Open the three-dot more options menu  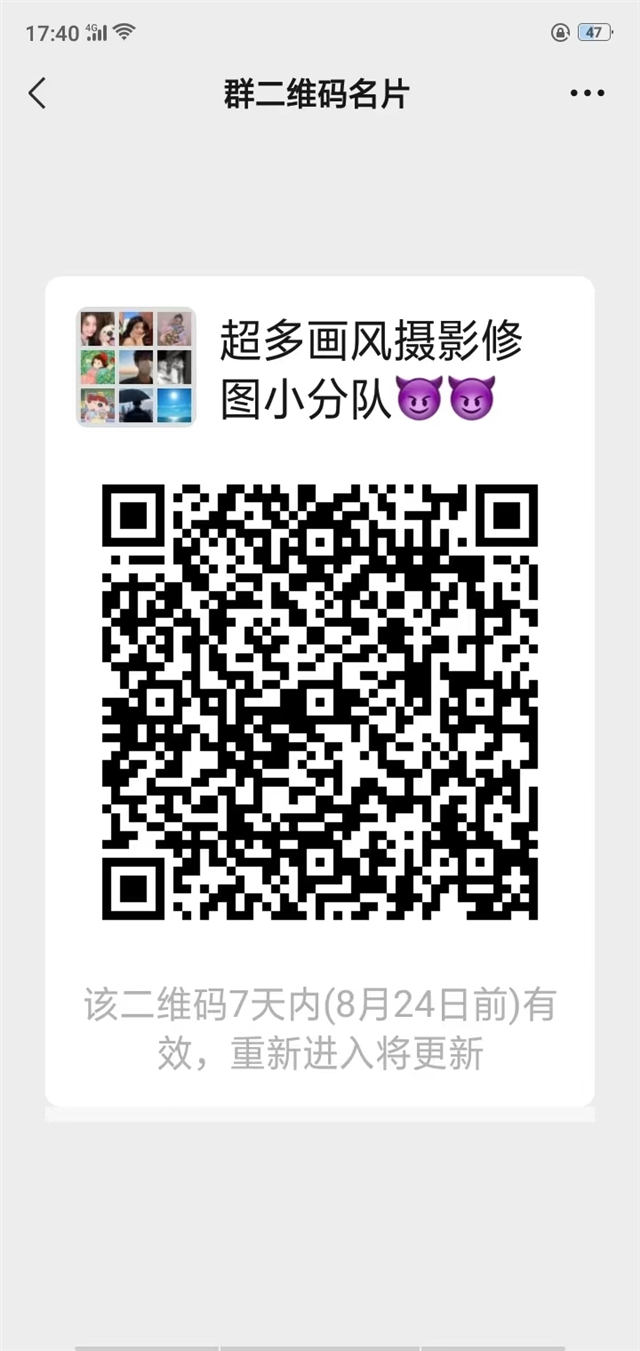pos(587,94)
